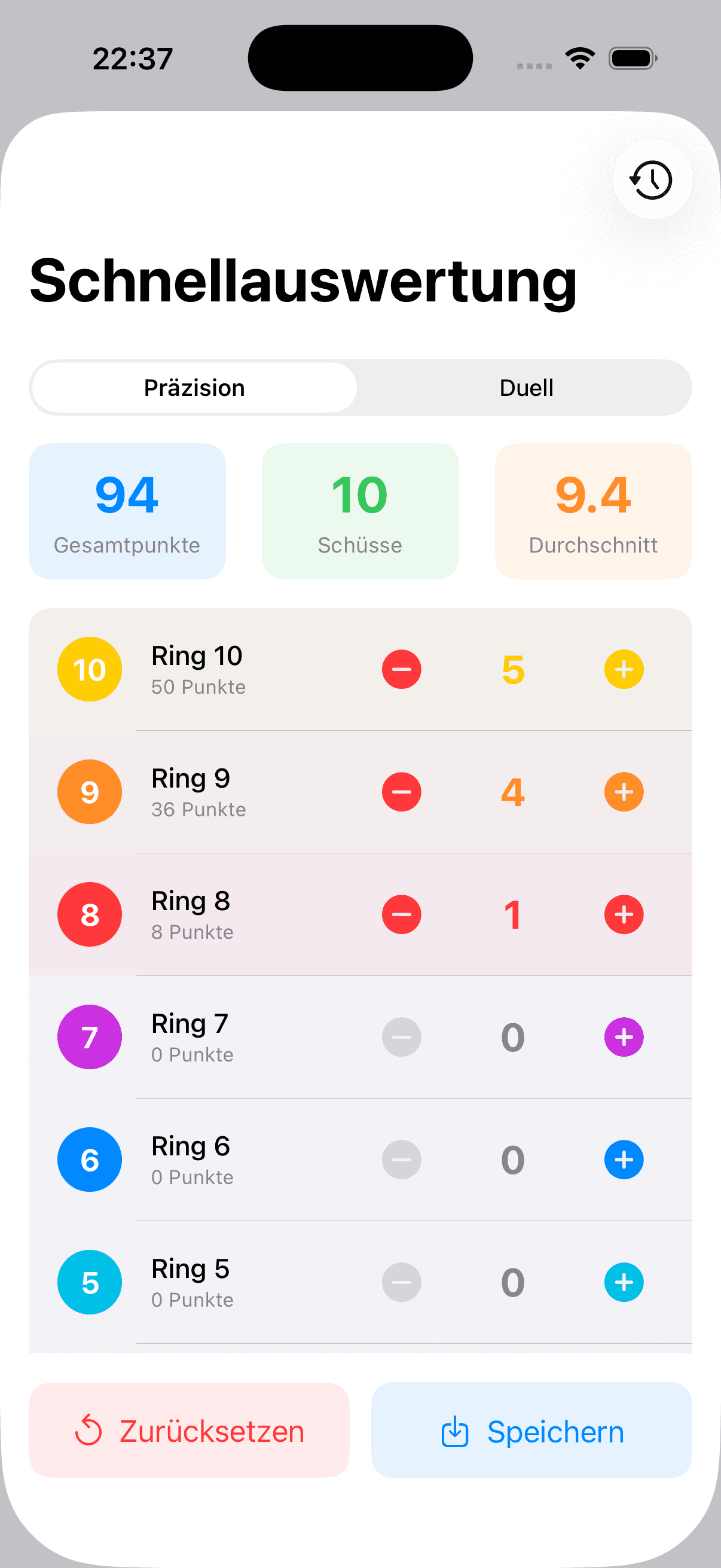
Task: Select the Präzision tab
Action: 194,387
